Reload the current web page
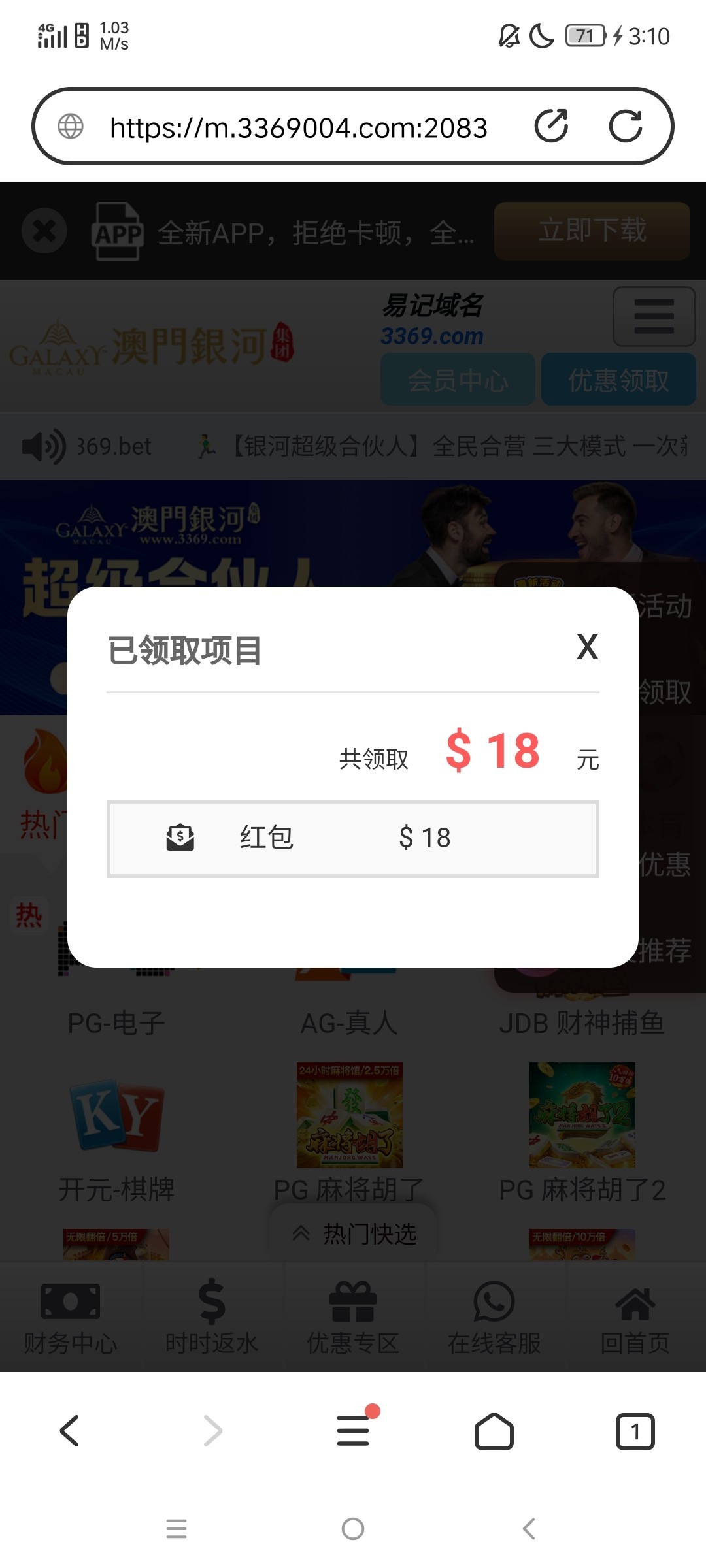 625,126
